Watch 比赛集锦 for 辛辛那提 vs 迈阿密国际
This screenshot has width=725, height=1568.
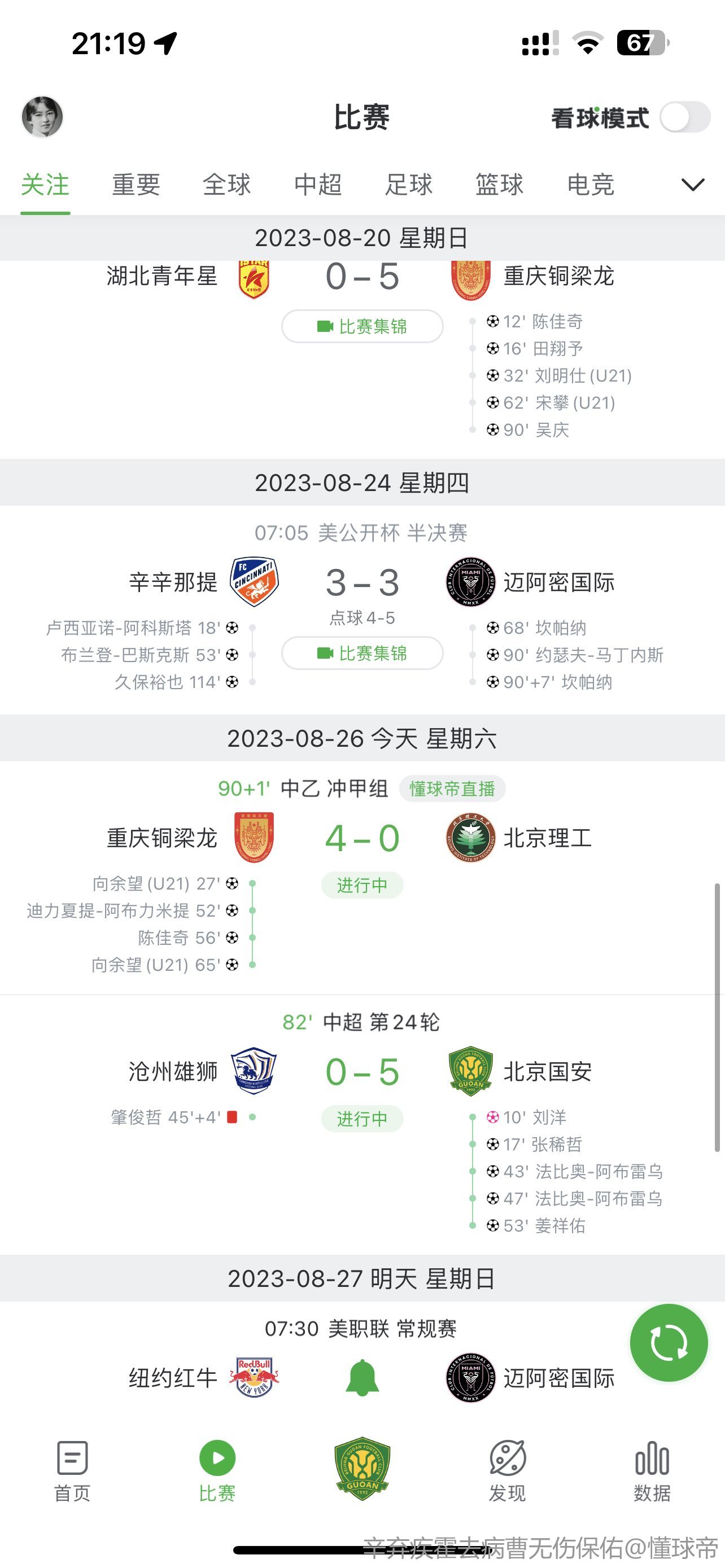(x=362, y=653)
